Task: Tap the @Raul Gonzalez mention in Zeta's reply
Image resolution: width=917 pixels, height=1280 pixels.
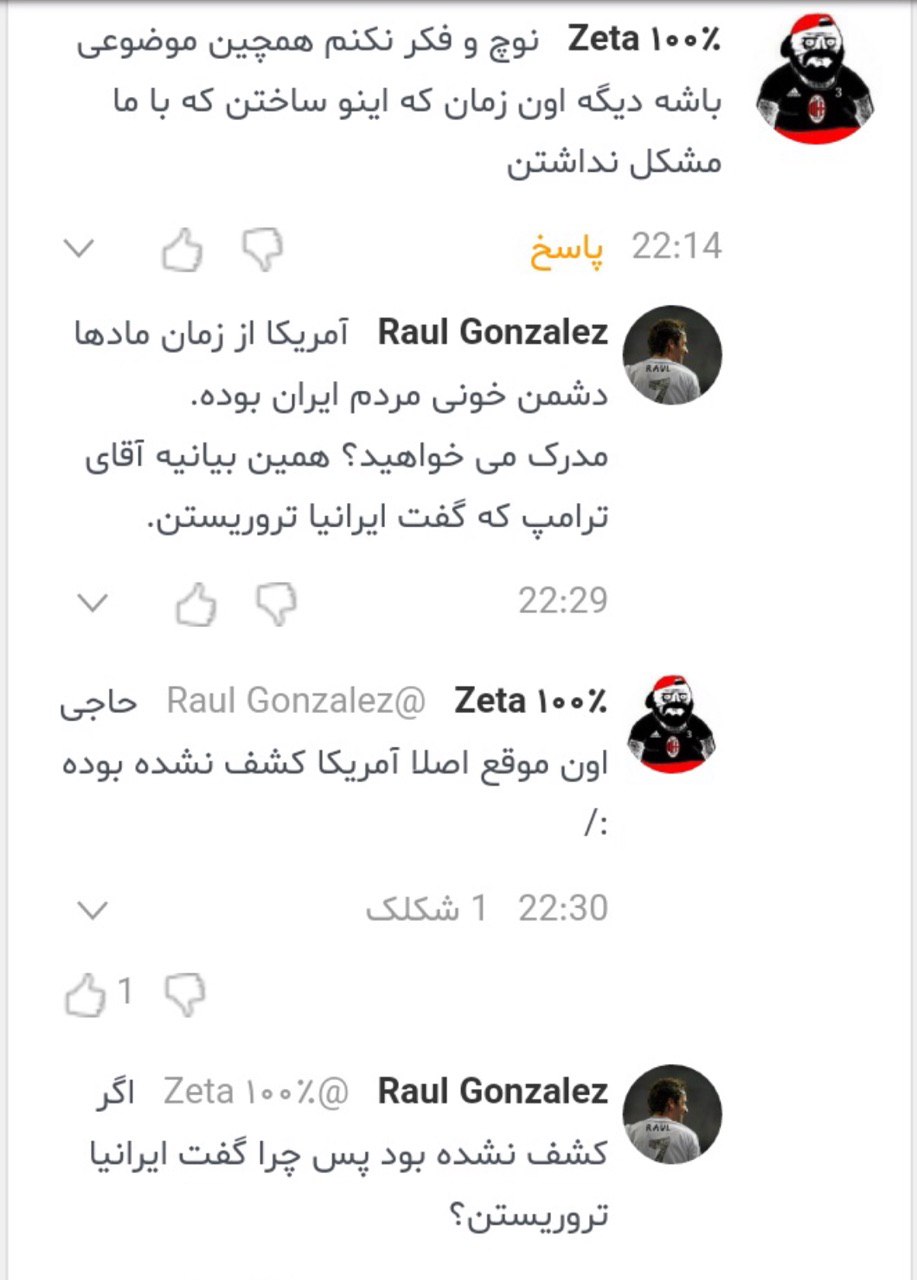Action: (x=295, y=701)
